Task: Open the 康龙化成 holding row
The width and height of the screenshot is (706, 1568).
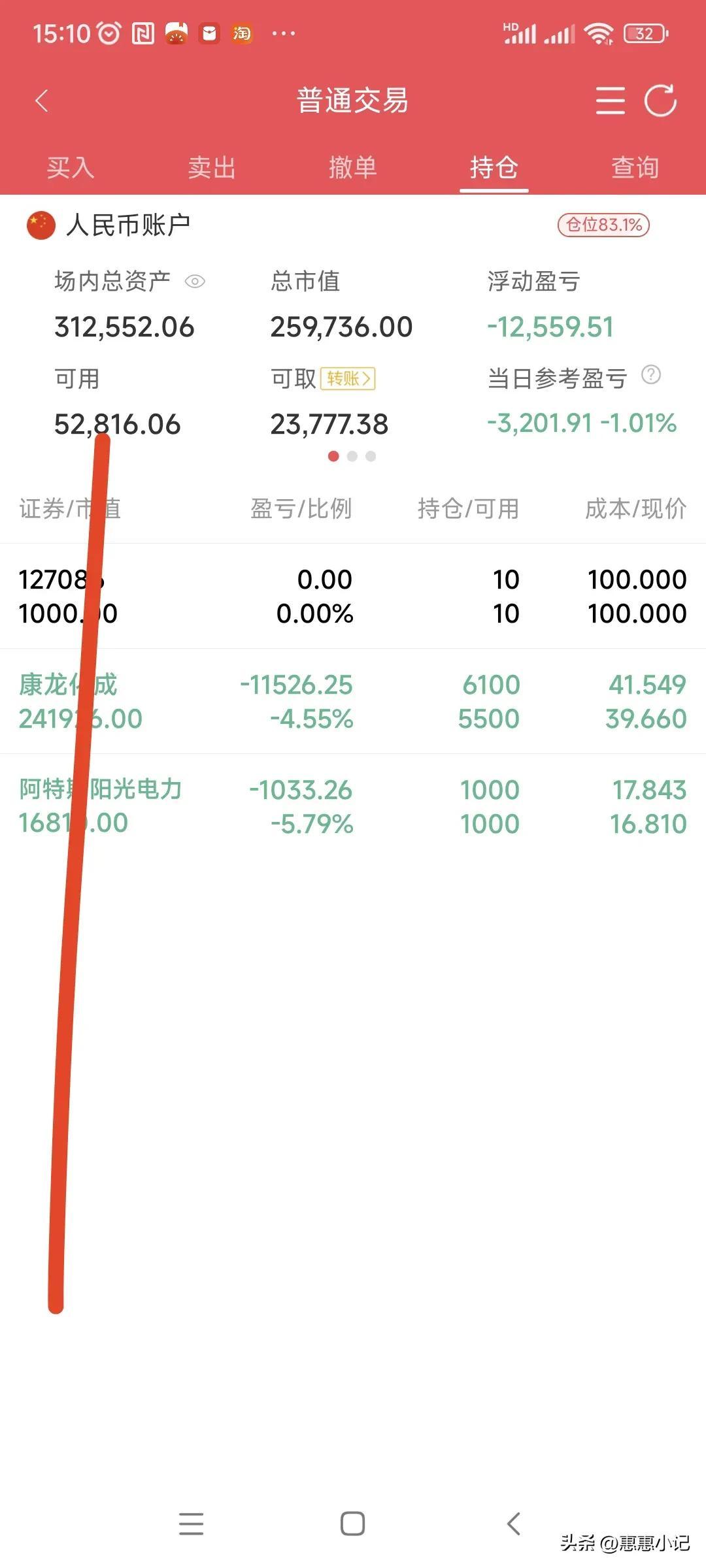Action: (353, 701)
